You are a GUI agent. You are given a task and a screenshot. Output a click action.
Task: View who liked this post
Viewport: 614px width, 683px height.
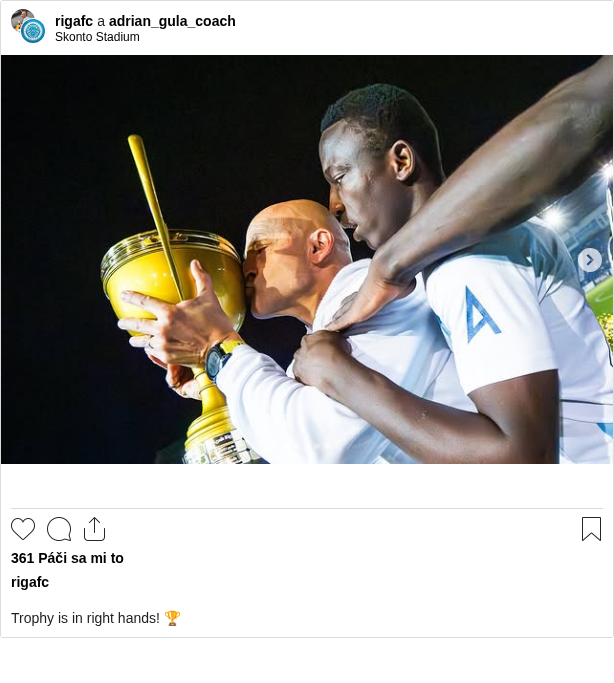point(67,558)
